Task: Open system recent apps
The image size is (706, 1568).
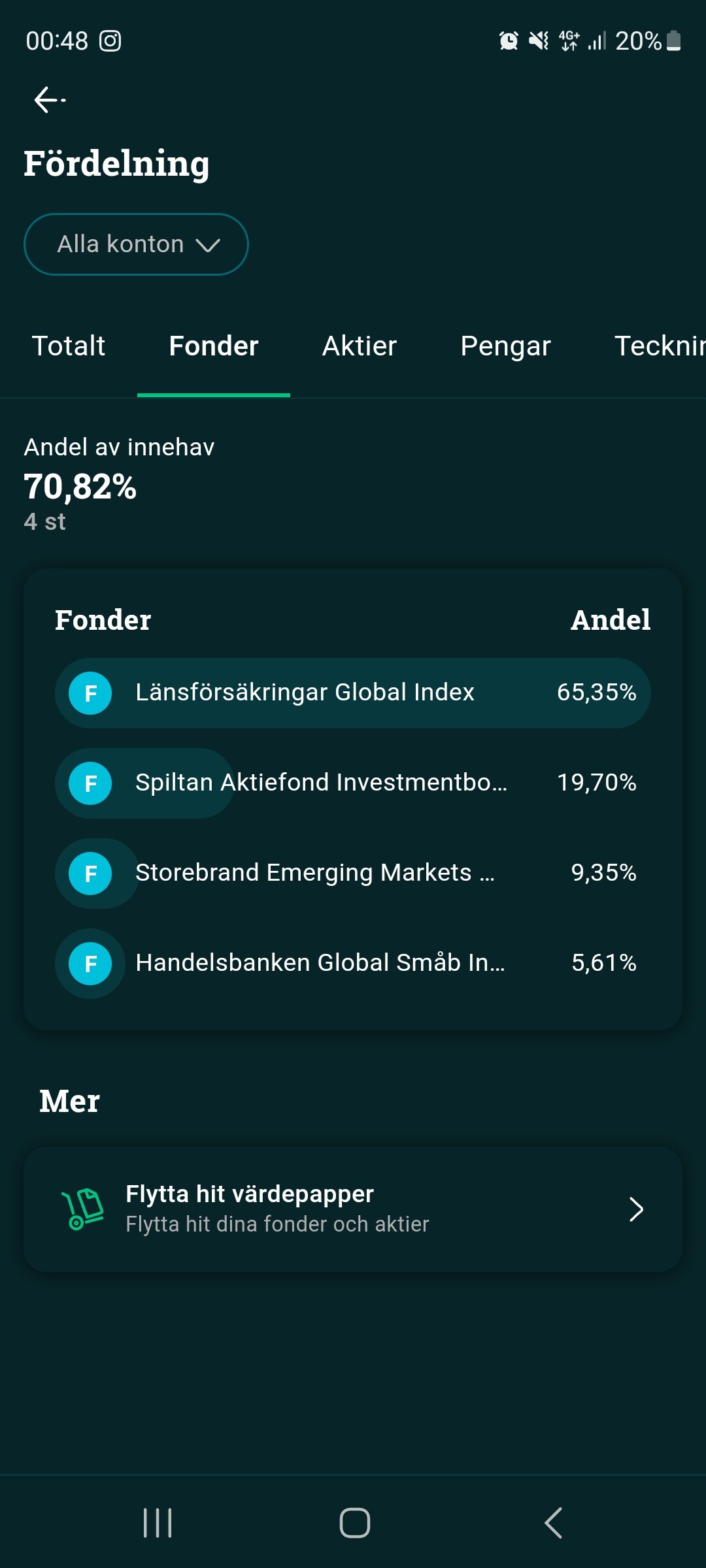Action: (x=158, y=1523)
